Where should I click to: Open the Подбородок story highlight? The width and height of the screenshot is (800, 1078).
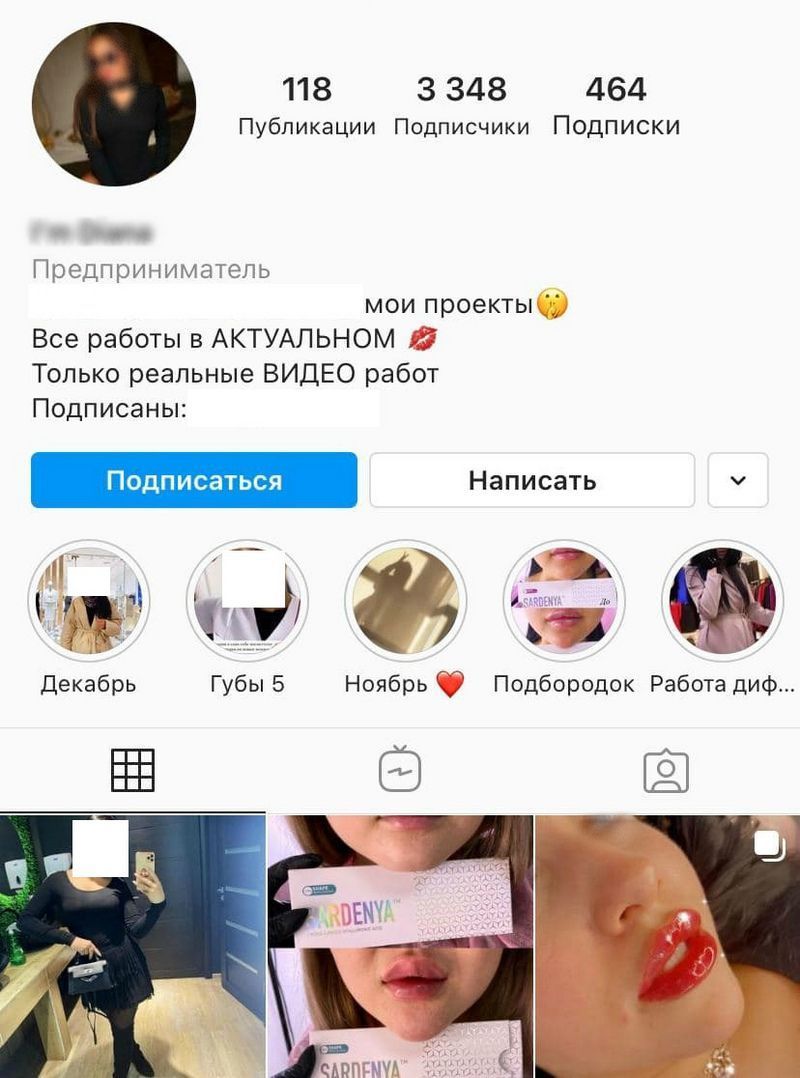click(564, 601)
